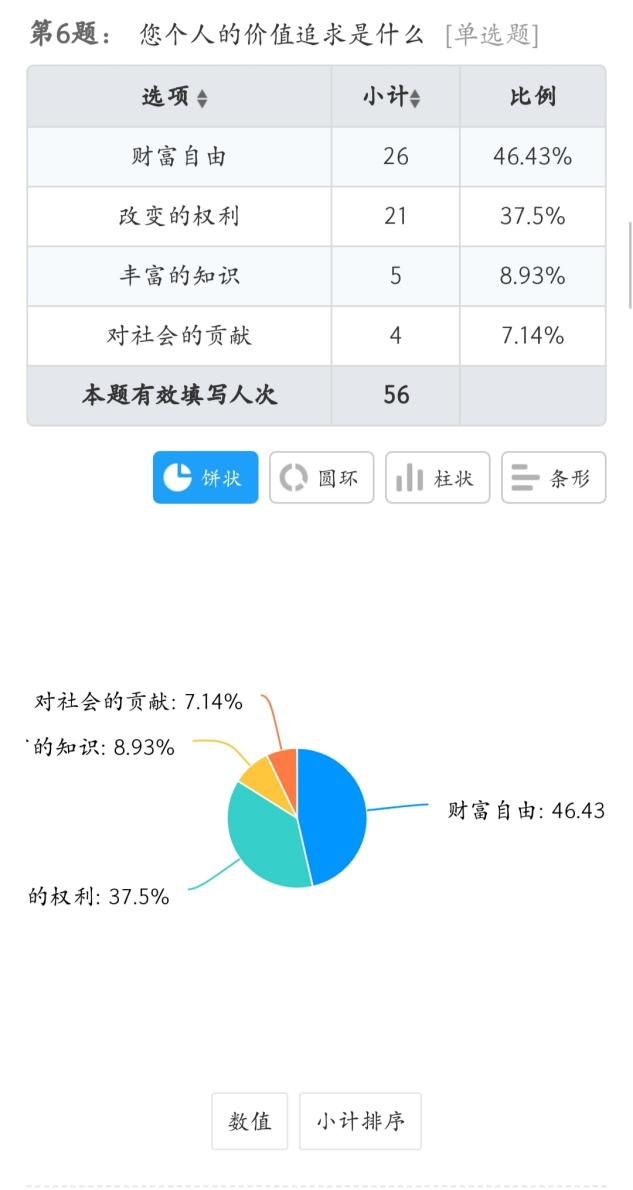Sort the table by 小计 column
The width and height of the screenshot is (633, 1190).
(414, 98)
